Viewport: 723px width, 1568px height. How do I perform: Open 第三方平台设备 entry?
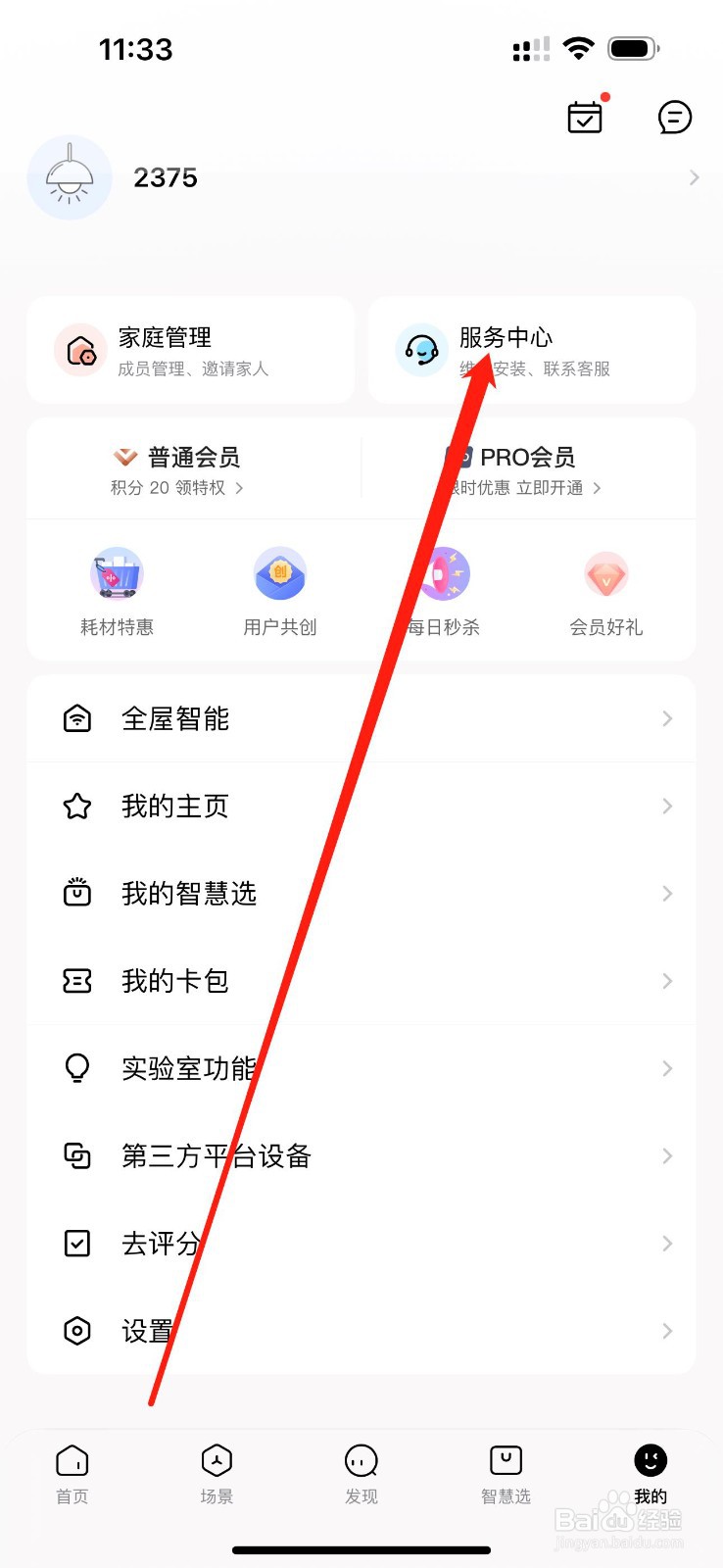(x=217, y=1155)
